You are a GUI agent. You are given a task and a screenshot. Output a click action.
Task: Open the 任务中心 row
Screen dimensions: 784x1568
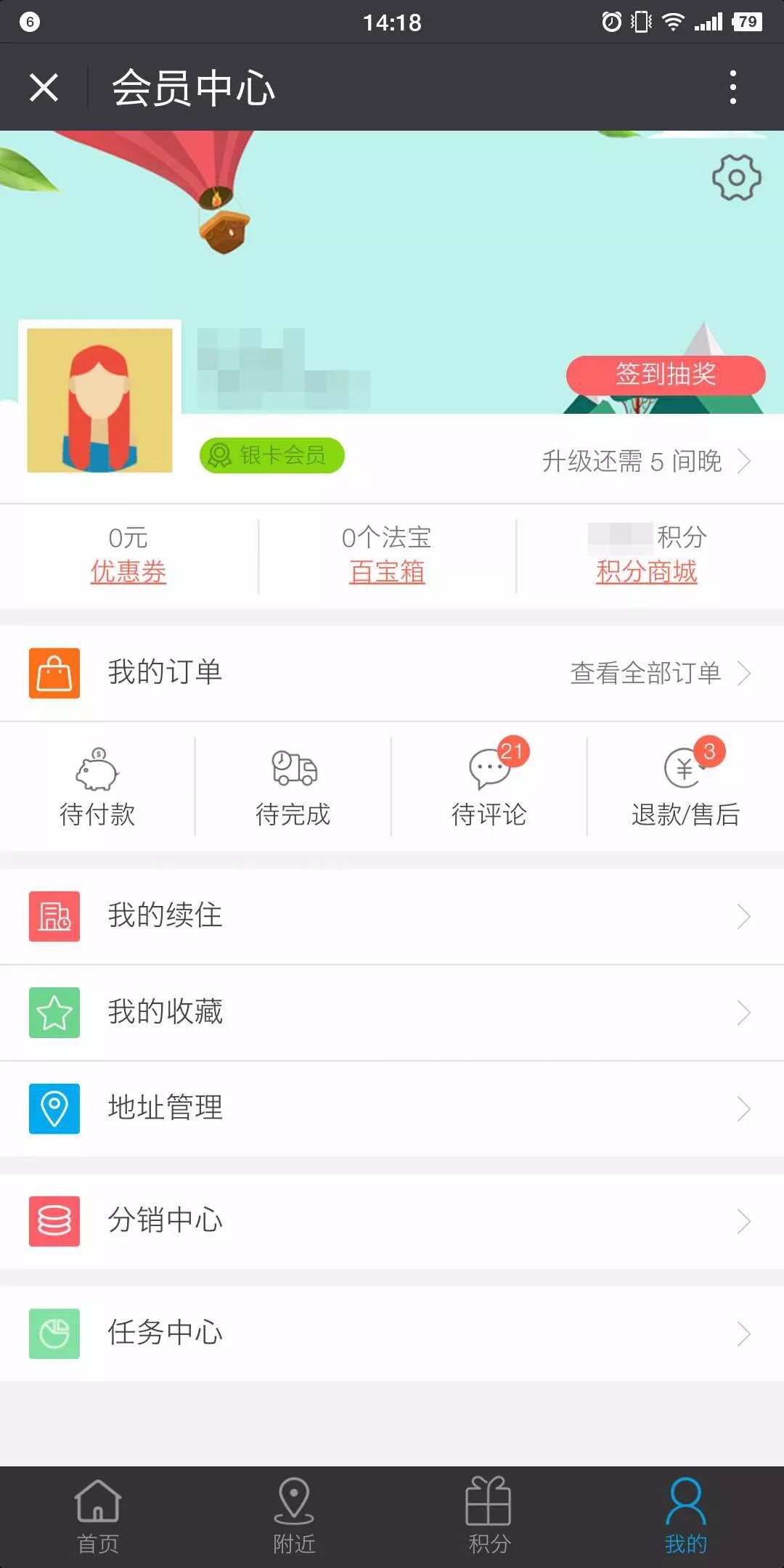click(x=392, y=1334)
